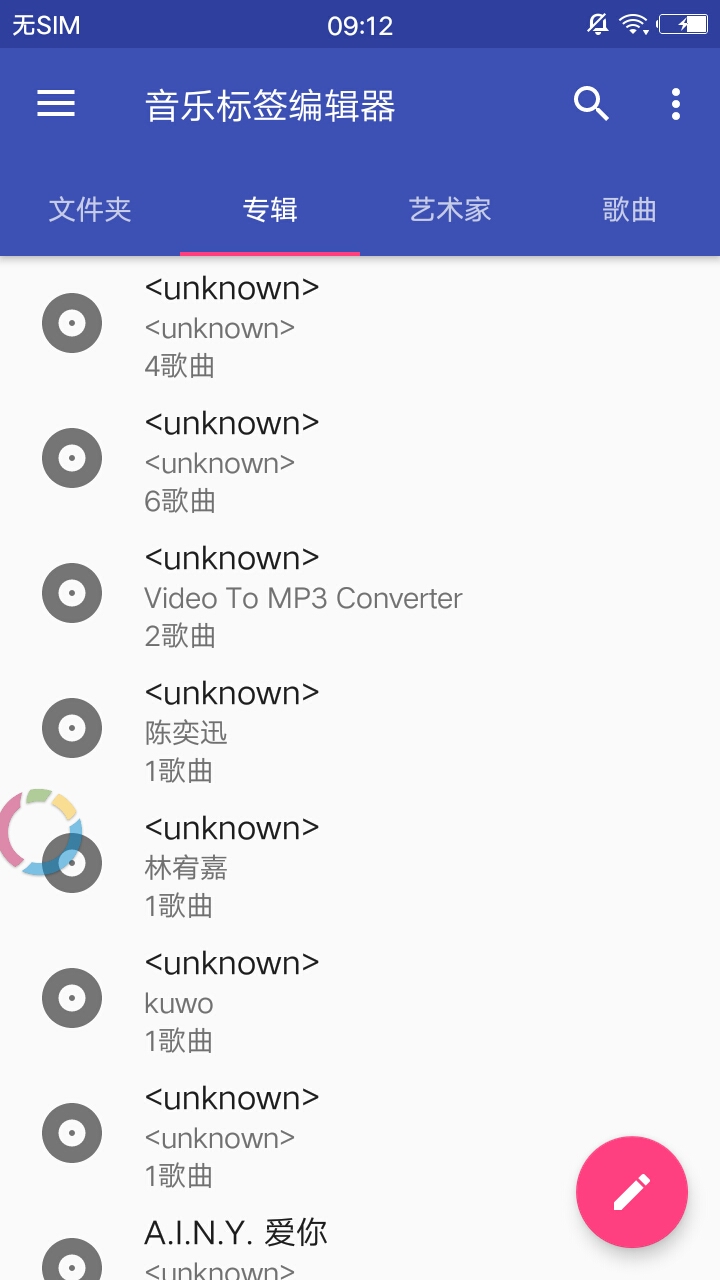Open the three-dot overflow menu
The image size is (720, 1280).
676,104
